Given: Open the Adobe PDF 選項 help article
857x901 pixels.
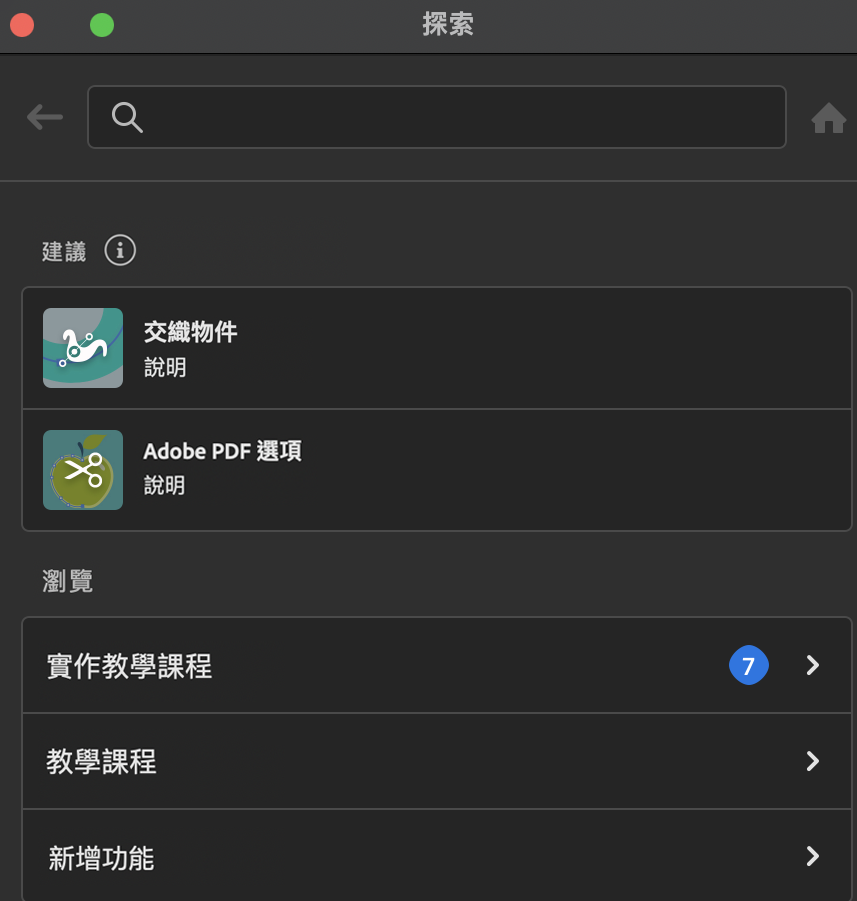Looking at the screenshot, I should pos(436,470).
